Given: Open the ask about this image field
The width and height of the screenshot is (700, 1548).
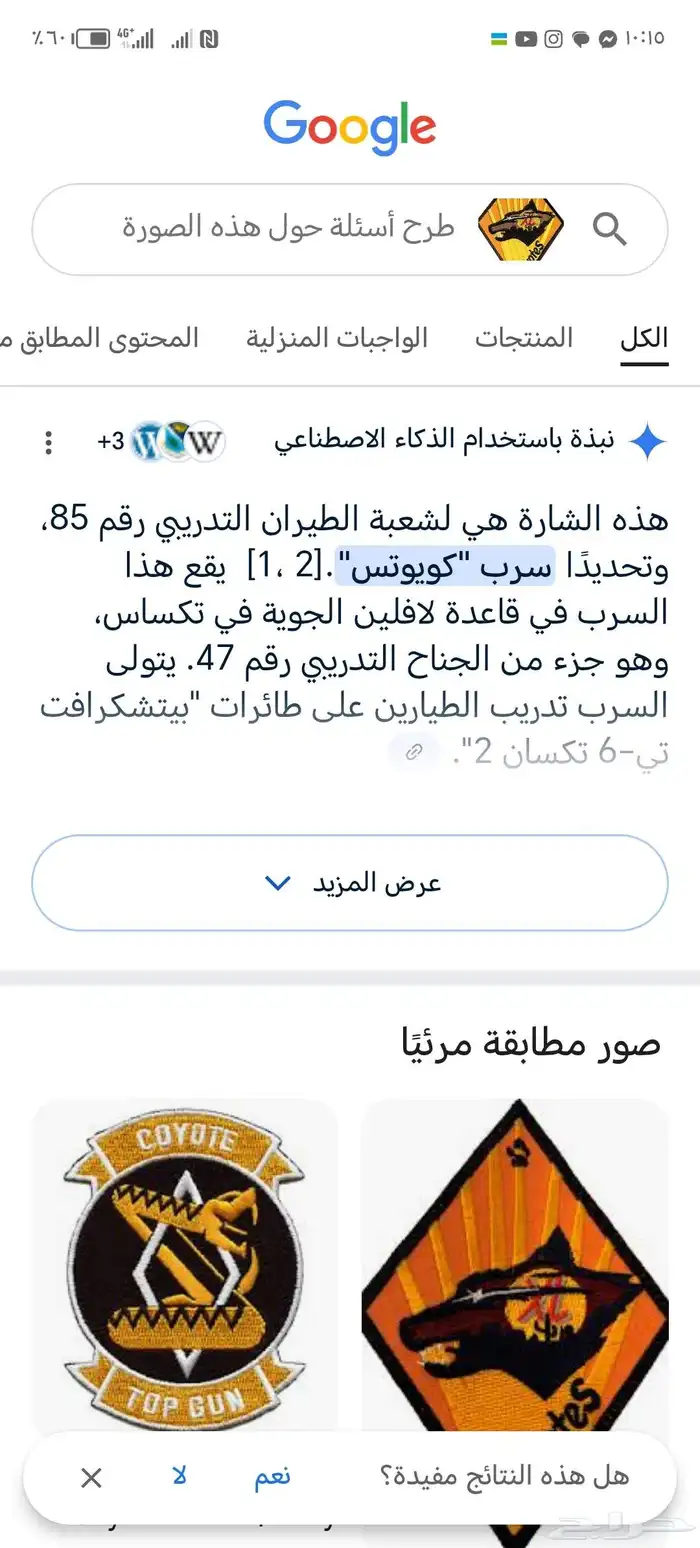Looking at the screenshot, I should (290, 228).
